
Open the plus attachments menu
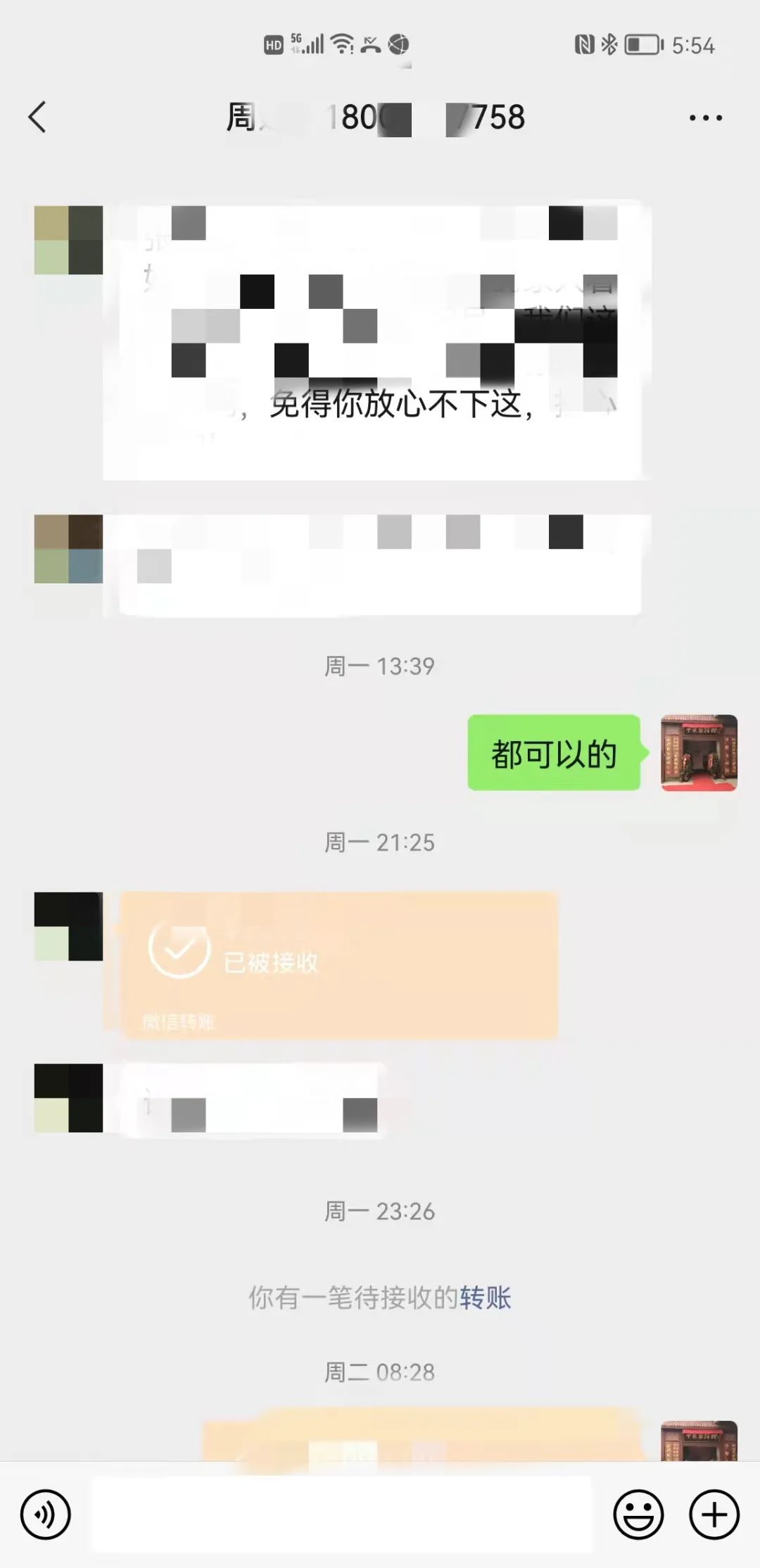(714, 1514)
